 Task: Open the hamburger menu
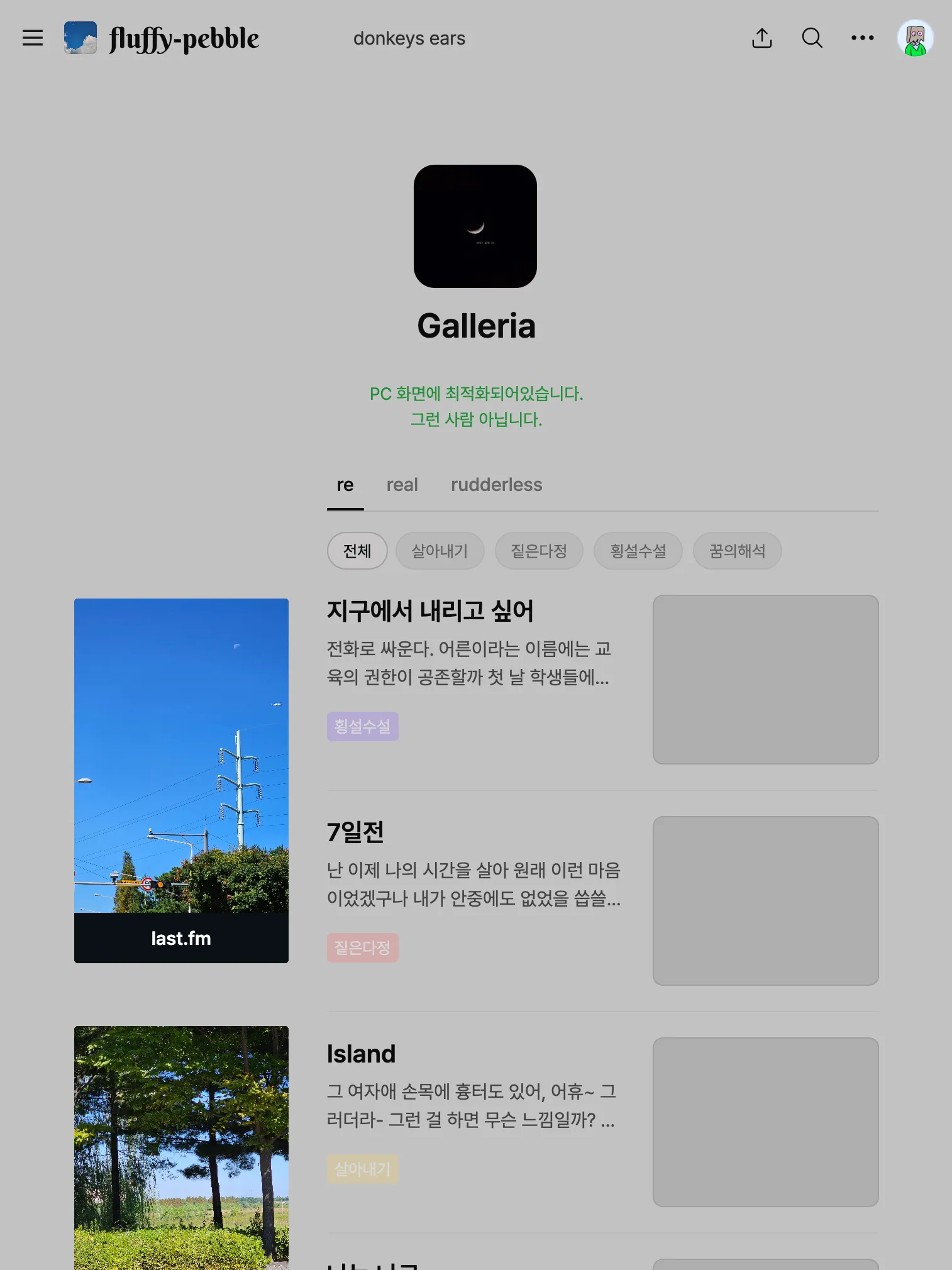click(33, 38)
